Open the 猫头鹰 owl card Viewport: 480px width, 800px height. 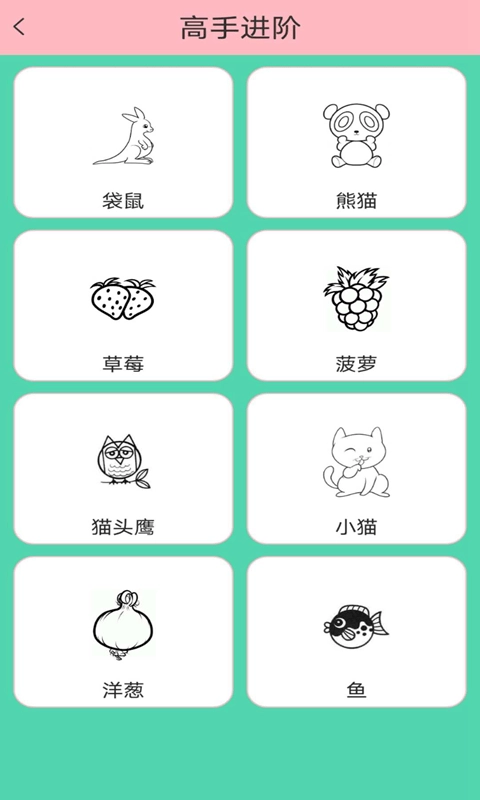coord(123,469)
